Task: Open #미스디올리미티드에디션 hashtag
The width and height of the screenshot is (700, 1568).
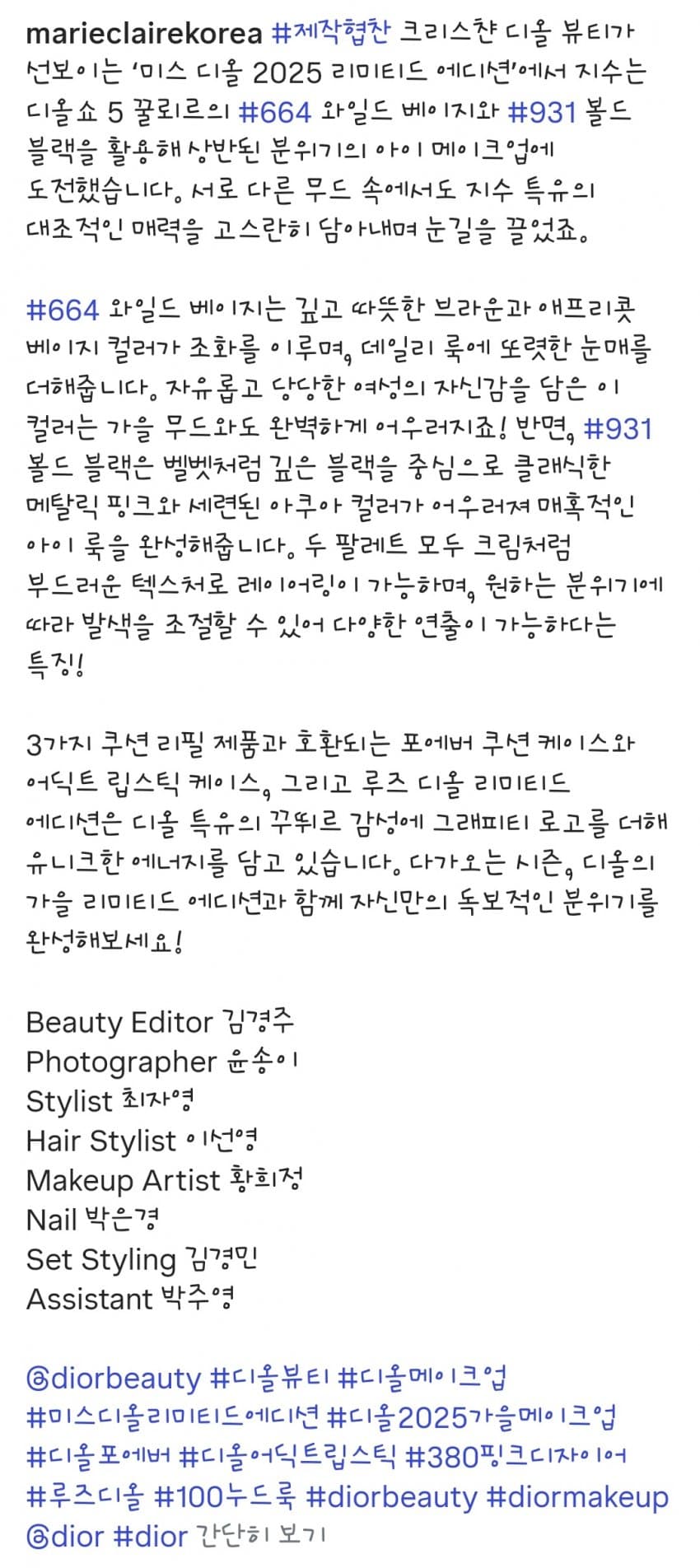Action: pos(172,1418)
